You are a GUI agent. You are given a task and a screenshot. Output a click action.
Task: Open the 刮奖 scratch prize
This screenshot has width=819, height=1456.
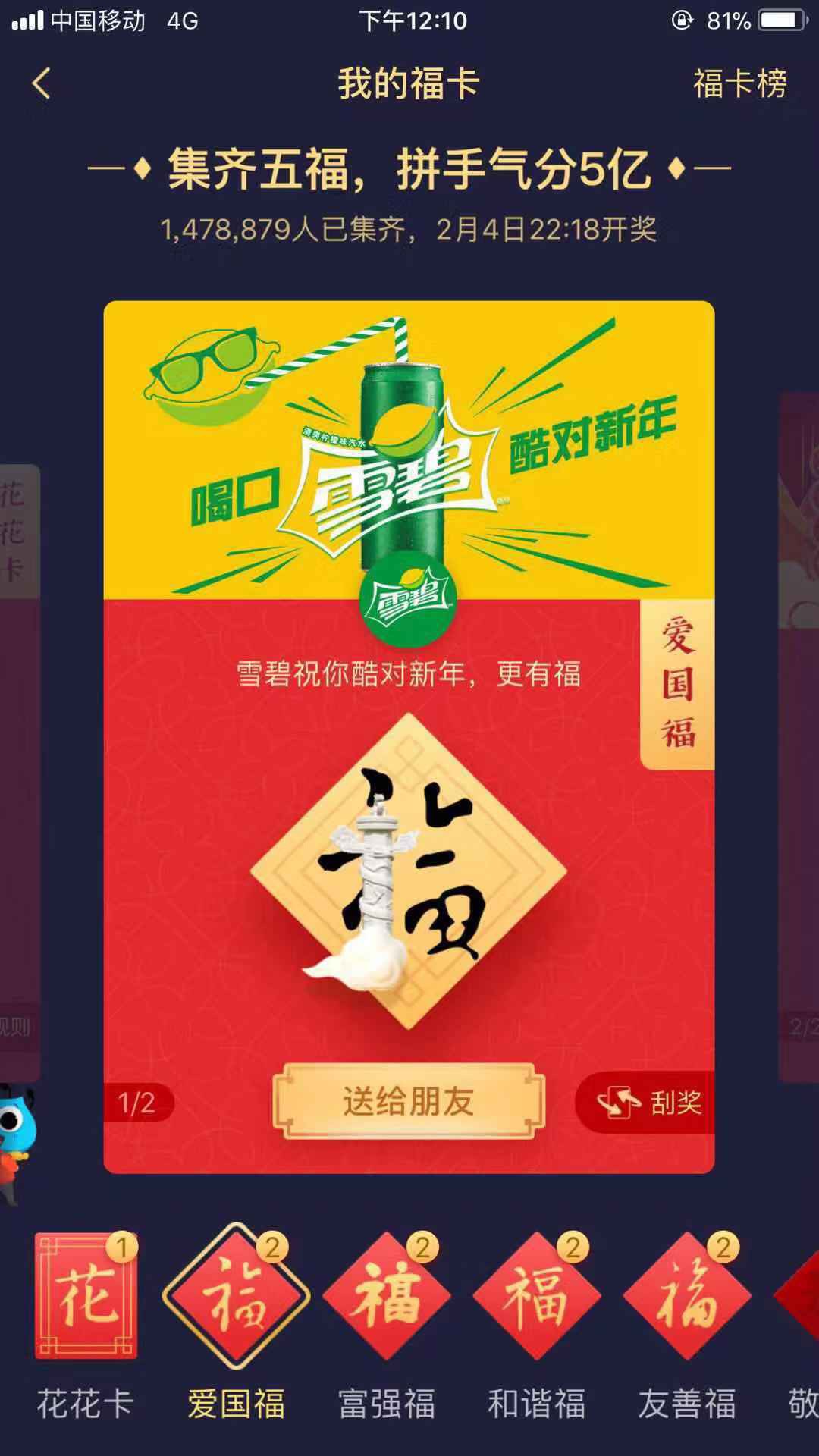pyautogui.click(x=645, y=1102)
